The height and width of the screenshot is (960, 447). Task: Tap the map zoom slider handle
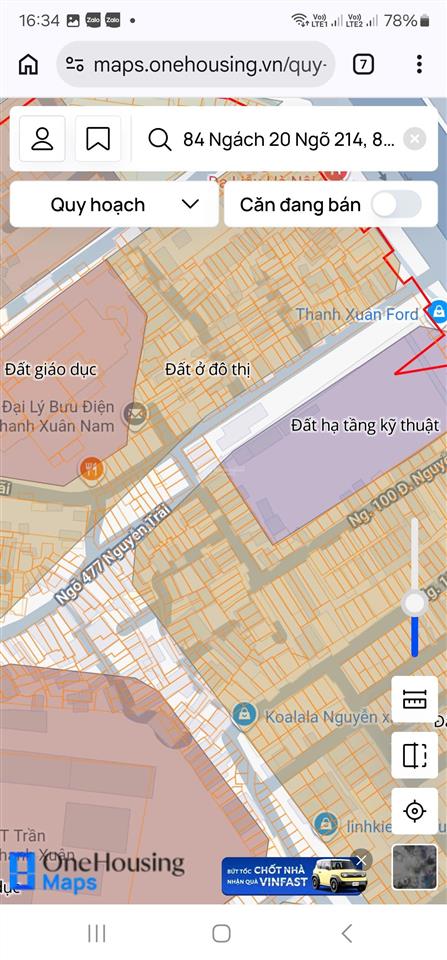[415, 603]
